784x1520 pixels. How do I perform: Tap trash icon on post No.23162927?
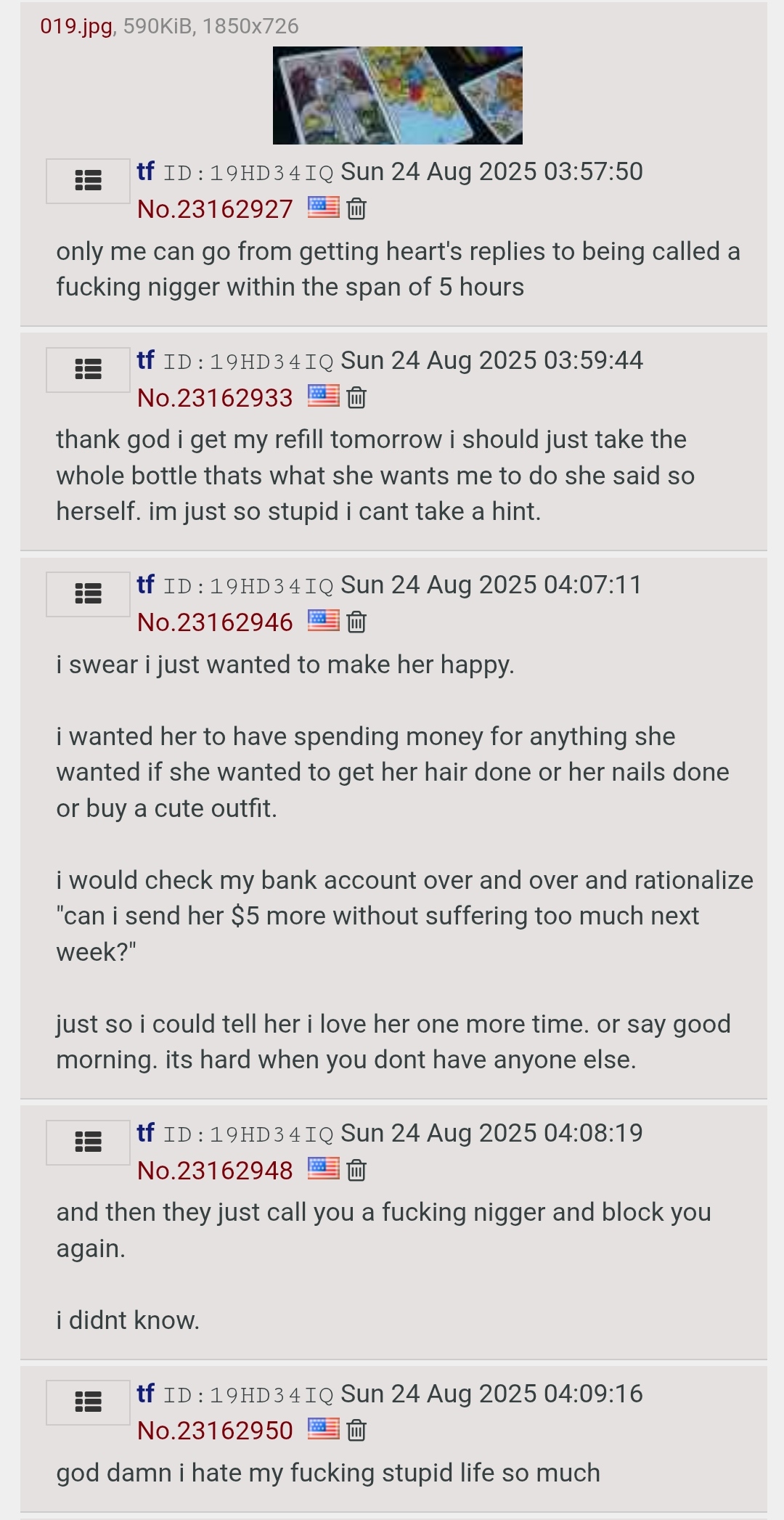[356, 209]
